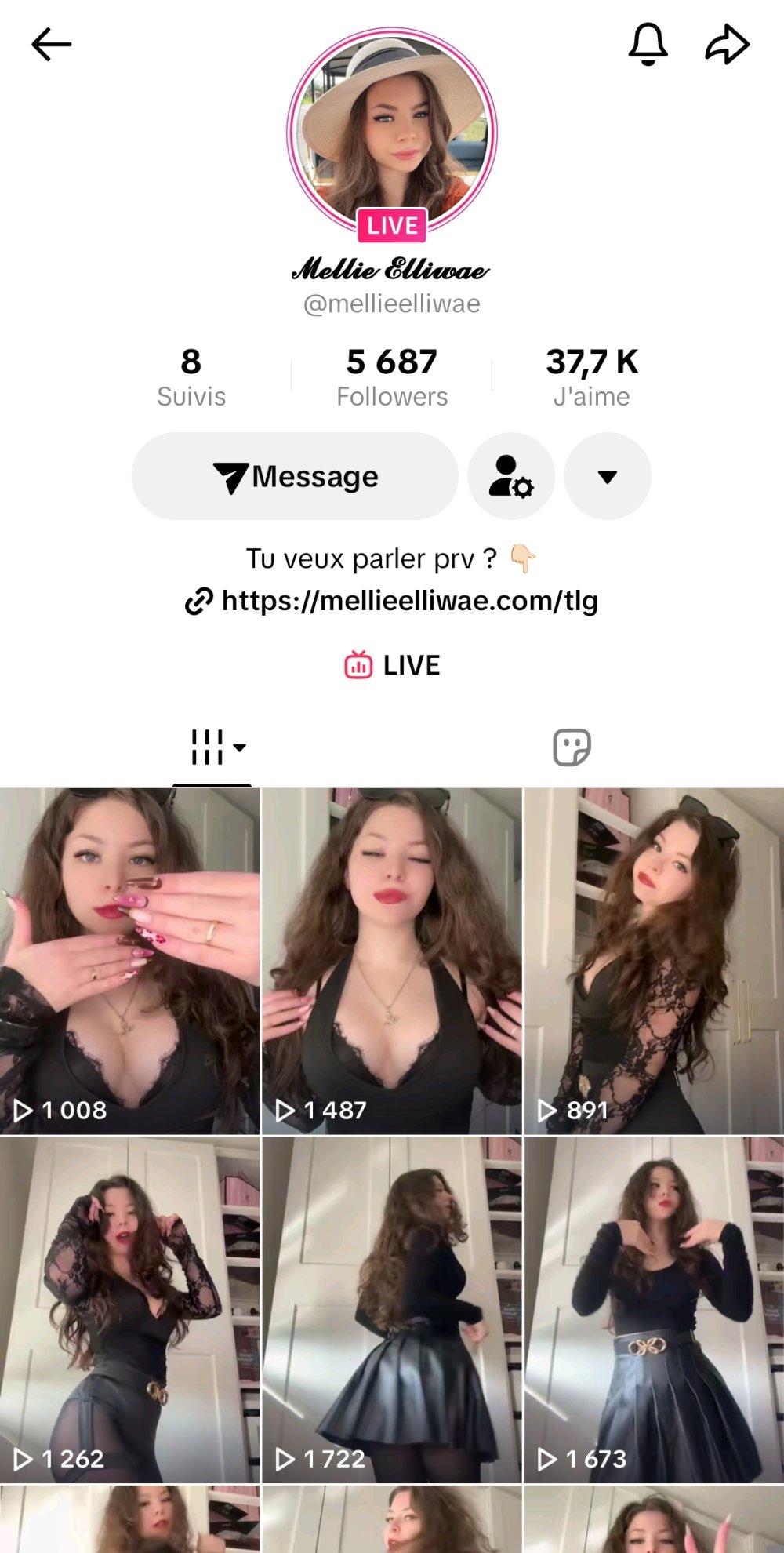Viewport: 784px width, 1553px height.
Task: Open the video with 1 262 views
Action: tap(130, 1310)
